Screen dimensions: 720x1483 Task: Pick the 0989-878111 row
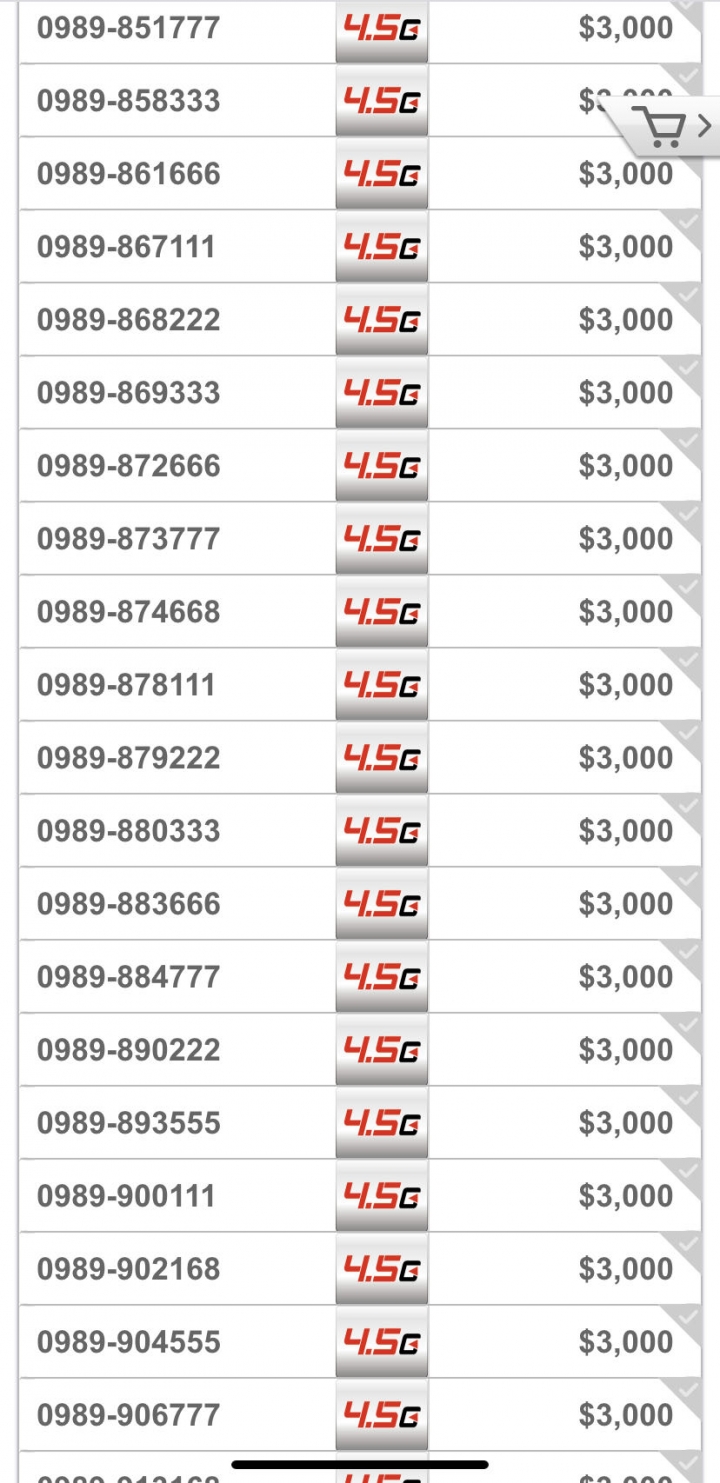click(360, 685)
